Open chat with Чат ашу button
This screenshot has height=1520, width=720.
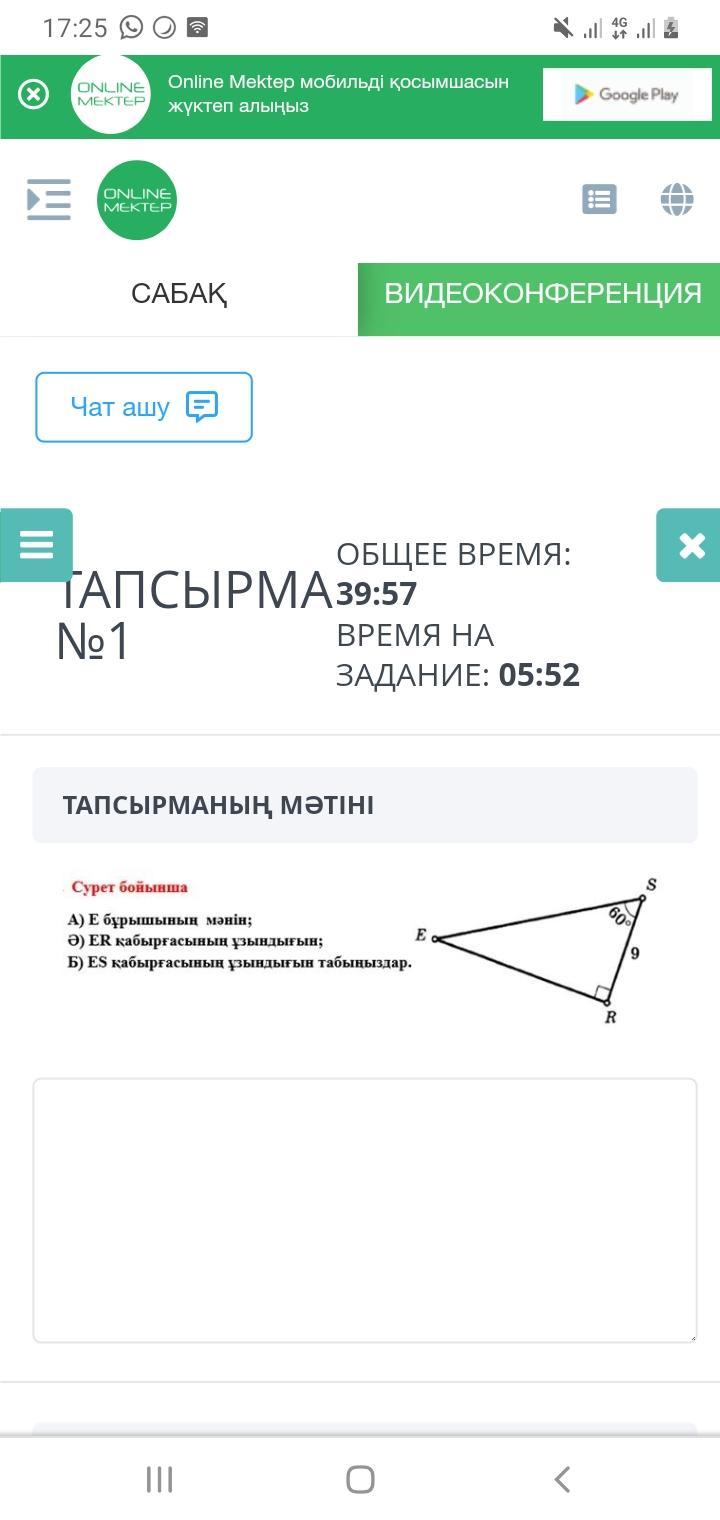(x=144, y=407)
